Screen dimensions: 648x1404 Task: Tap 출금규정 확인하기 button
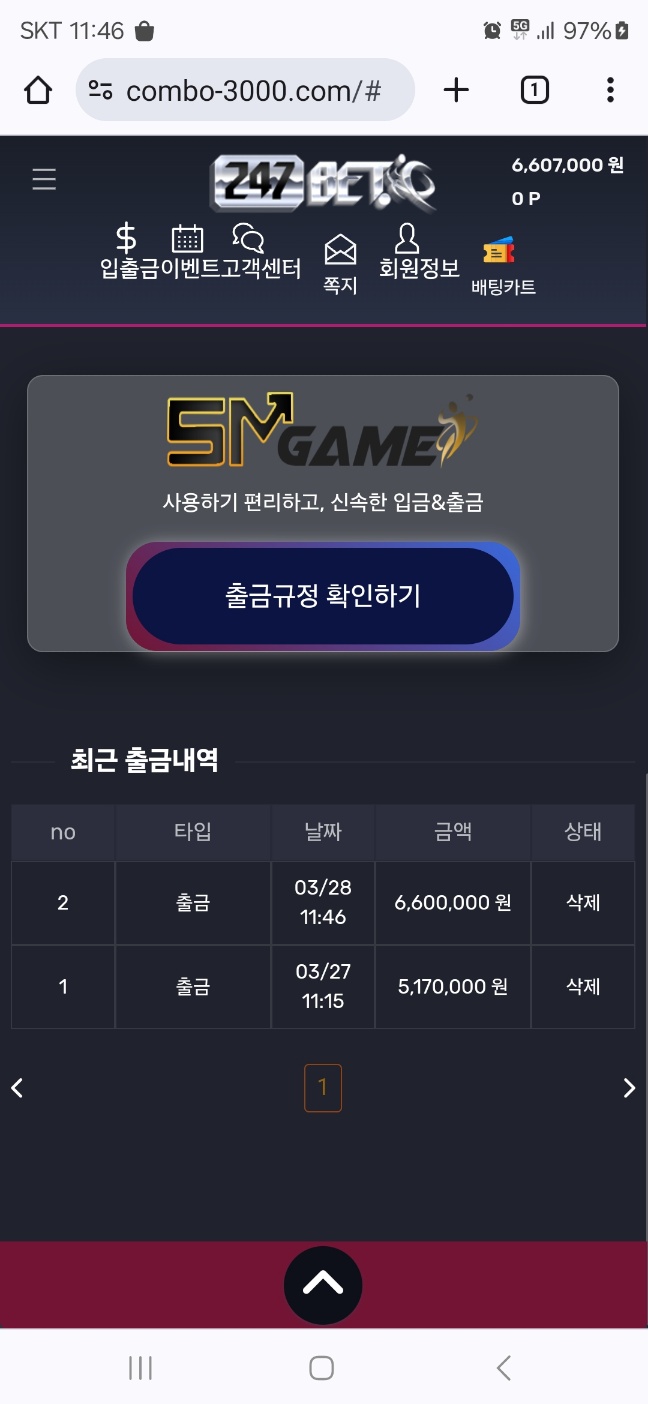click(322, 596)
